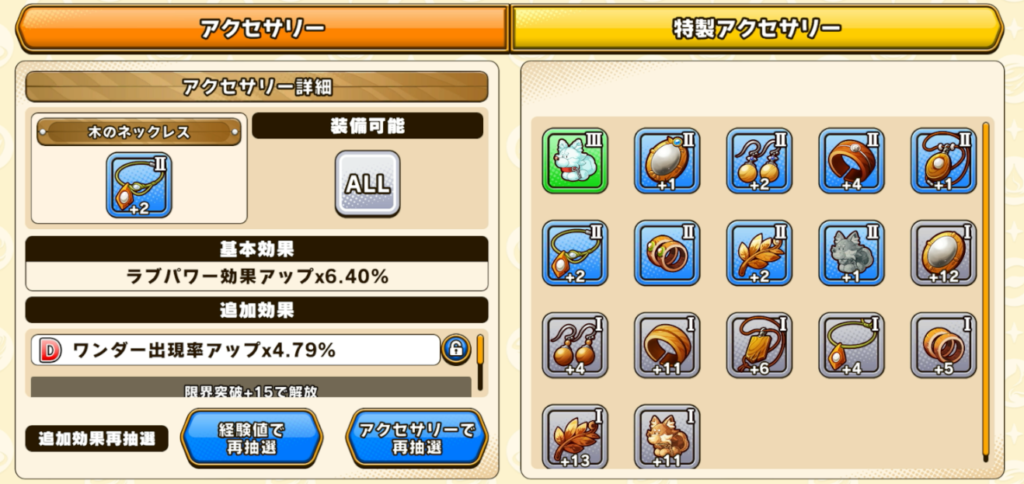Open the 木のネックレス +2 accessory icon
Image resolution: width=1024 pixels, height=484 pixels.
coord(139,185)
